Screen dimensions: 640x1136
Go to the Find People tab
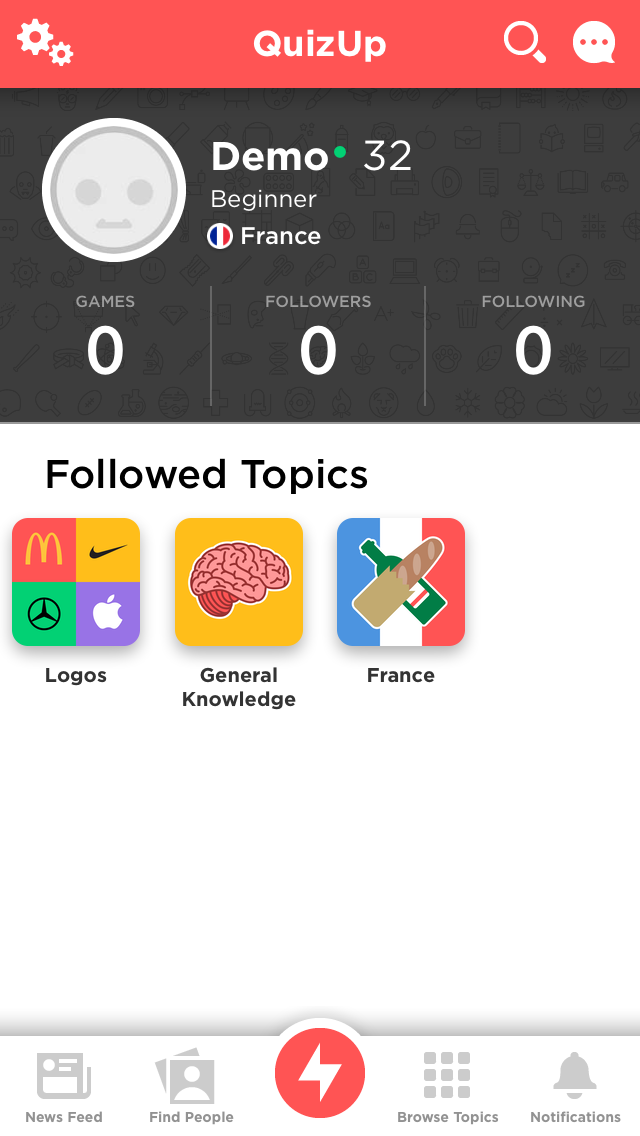191,1087
